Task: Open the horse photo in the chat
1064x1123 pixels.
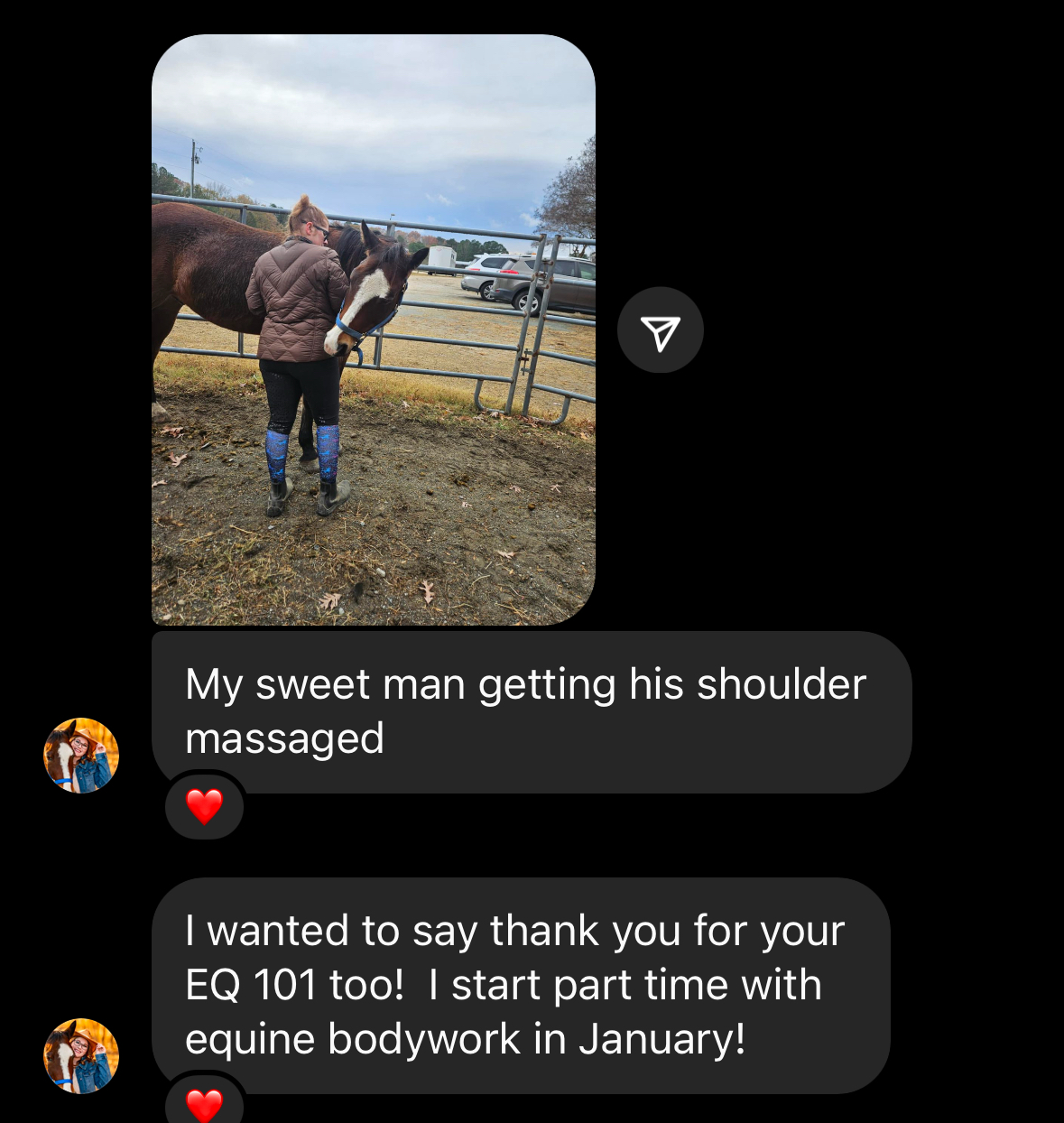Action: pos(373,329)
